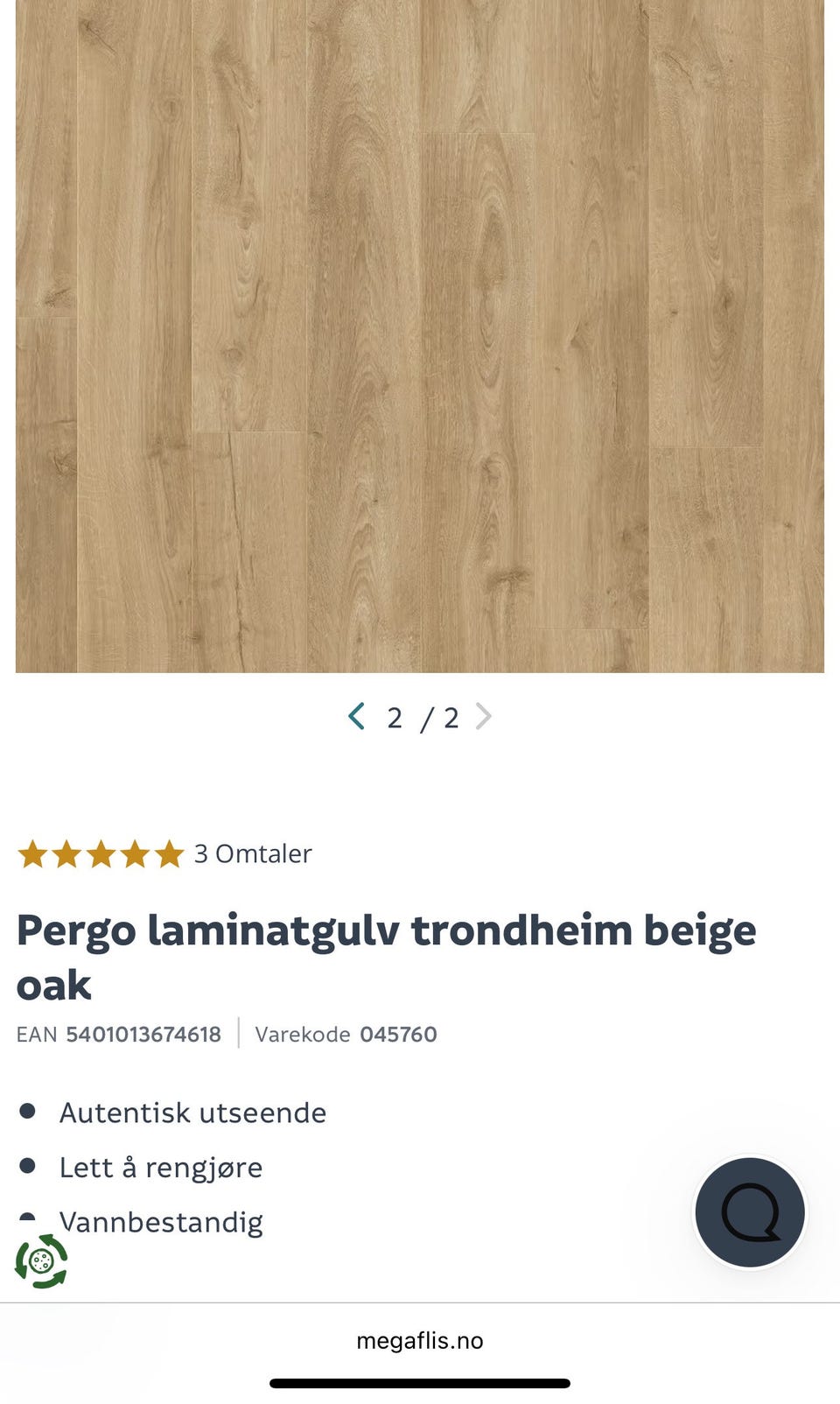Viewport: 840px width, 1404px height.
Task: Click the image counter showing 2 / 2
Action: pyautogui.click(x=423, y=718)
